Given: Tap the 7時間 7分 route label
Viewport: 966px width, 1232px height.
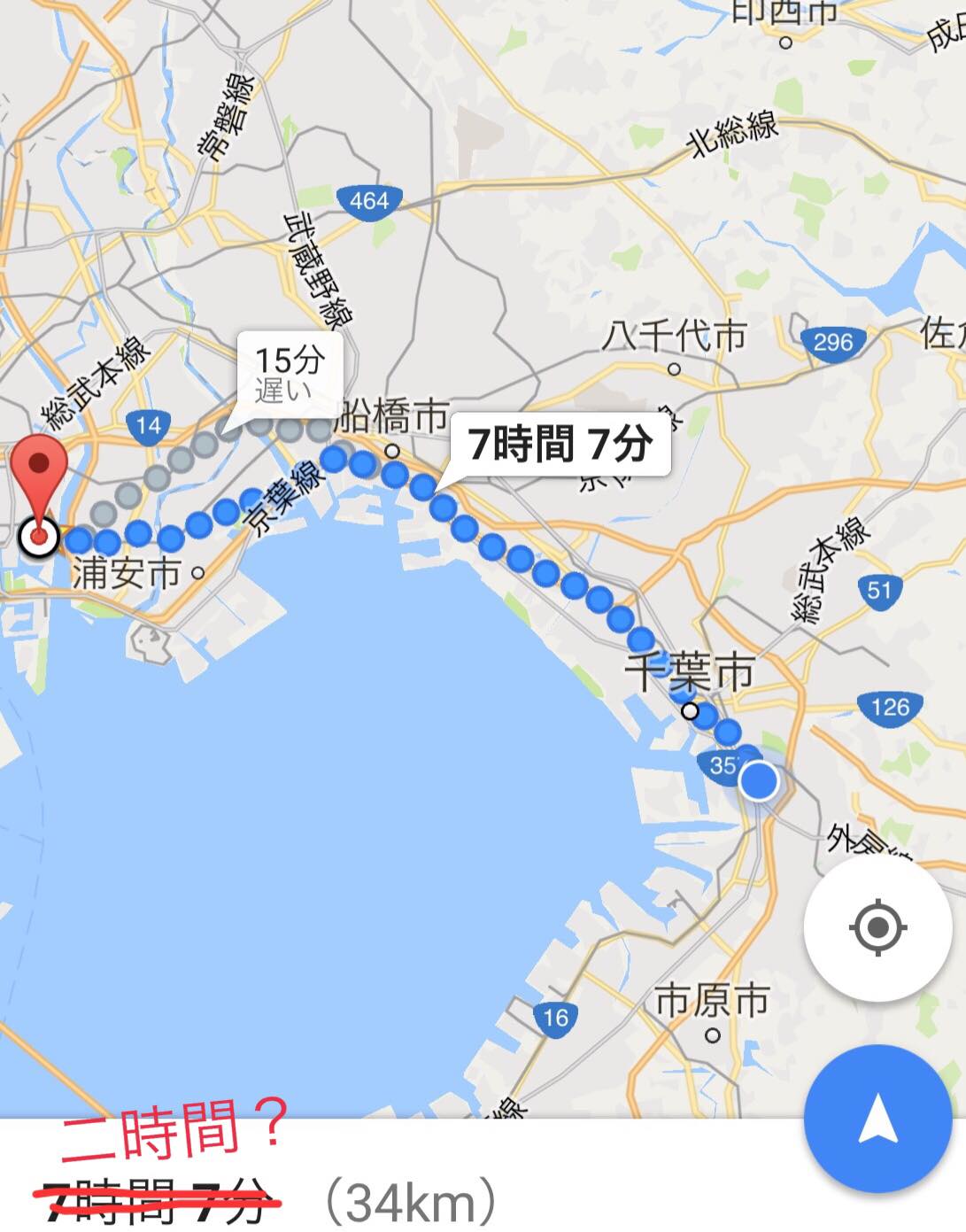Looking at the screenshot, I should [x=560, y=444].
